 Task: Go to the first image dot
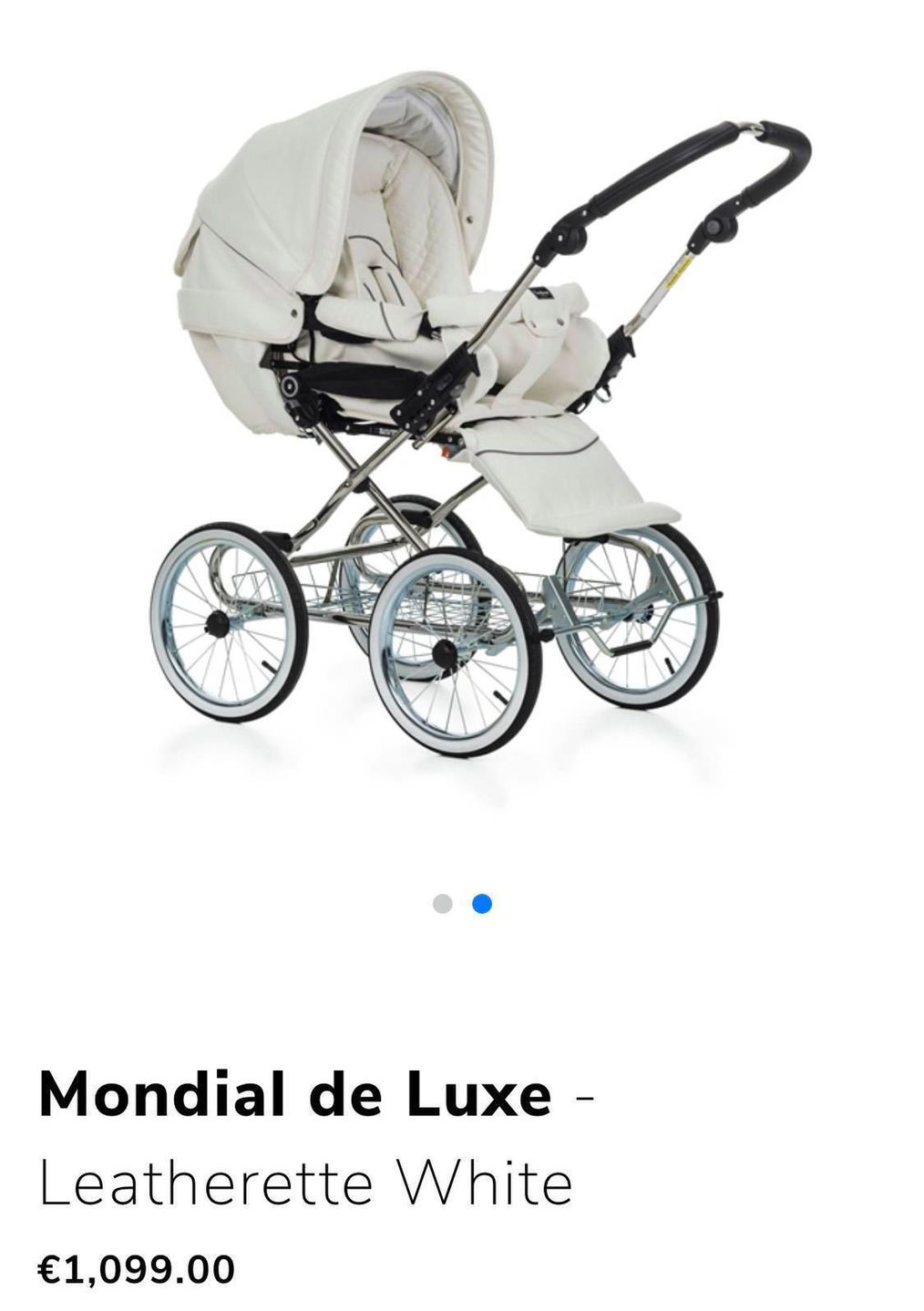coord(443,904)
